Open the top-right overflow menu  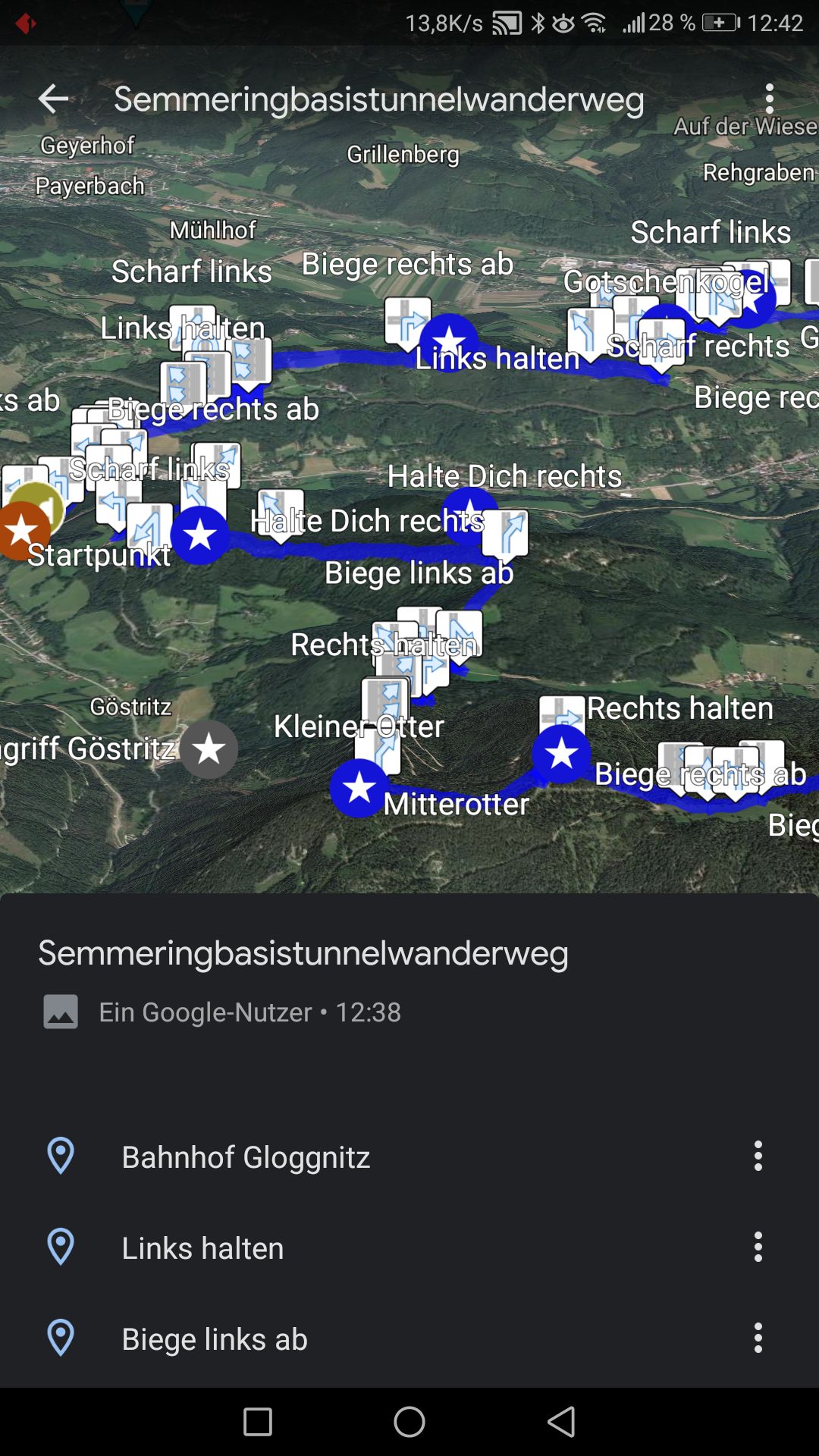pos(769,99)
